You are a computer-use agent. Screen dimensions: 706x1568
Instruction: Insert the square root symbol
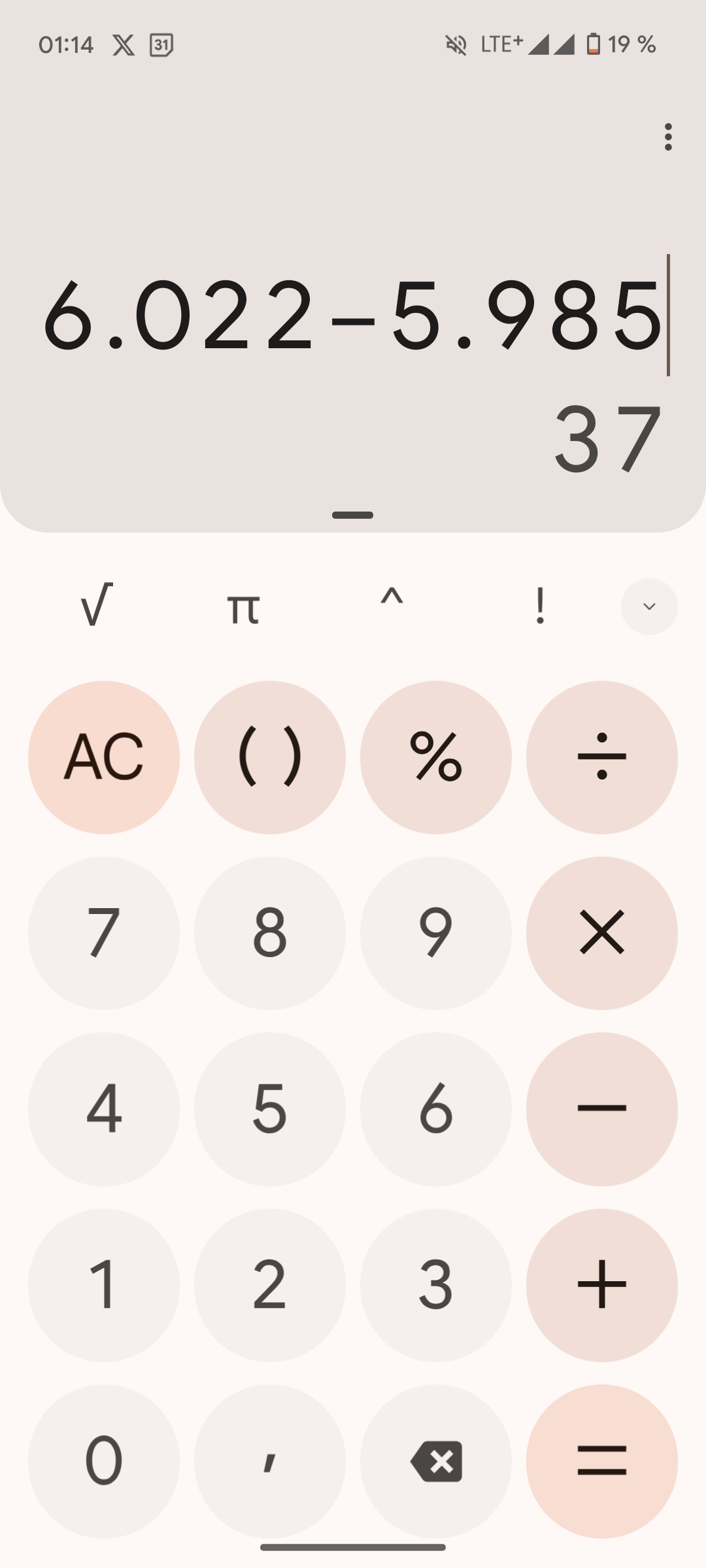(97, 606)
